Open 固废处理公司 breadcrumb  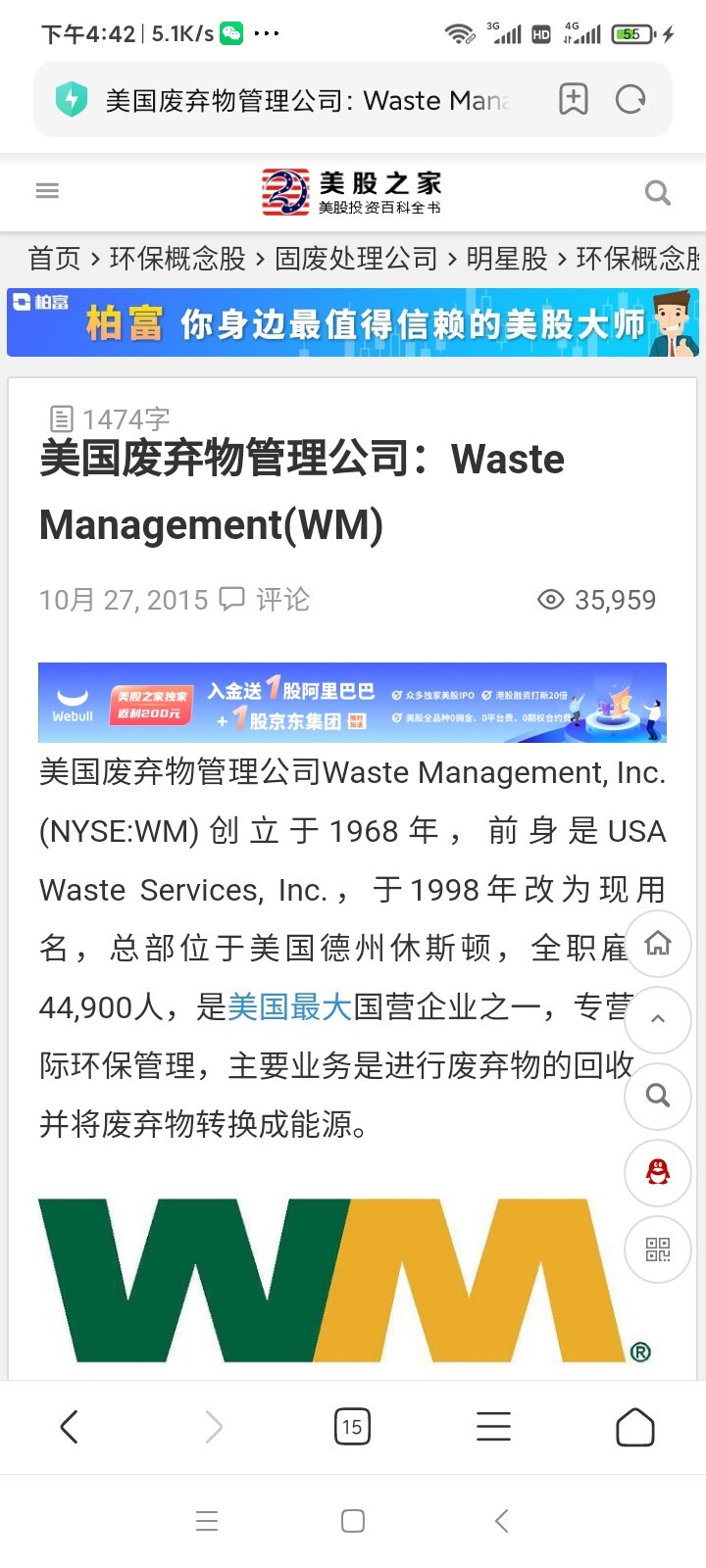pyautogui.click(x=356, y=259)
